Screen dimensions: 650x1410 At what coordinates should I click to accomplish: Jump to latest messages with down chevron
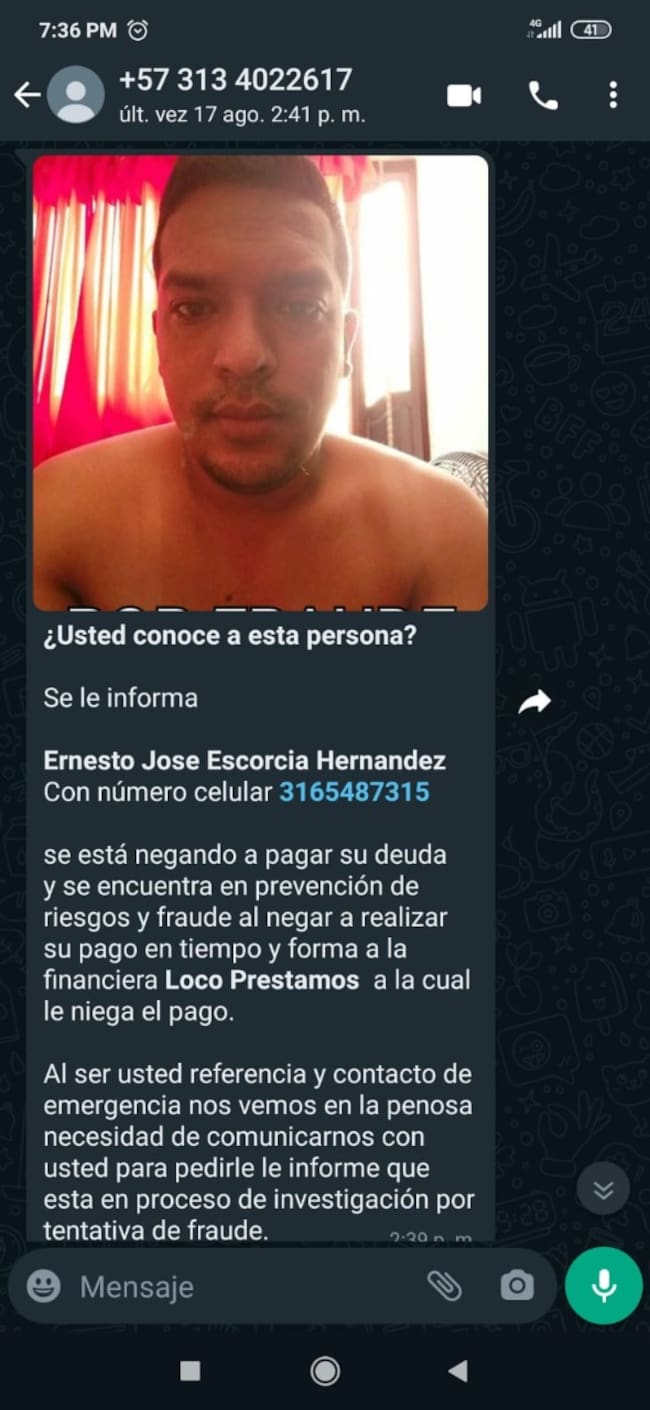click(x=603, y=1189)
